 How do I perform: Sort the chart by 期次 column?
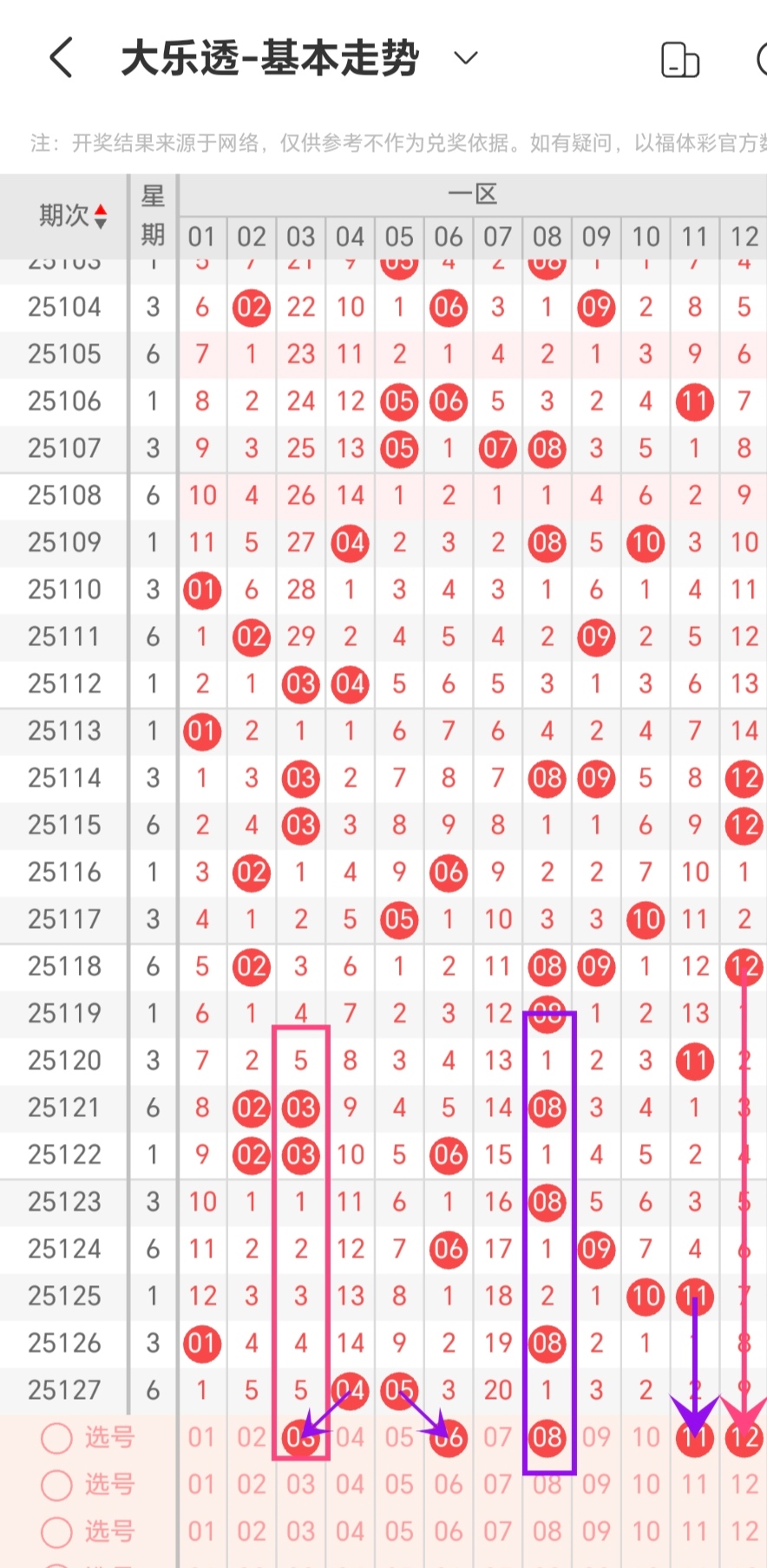[x=73, y=215]
